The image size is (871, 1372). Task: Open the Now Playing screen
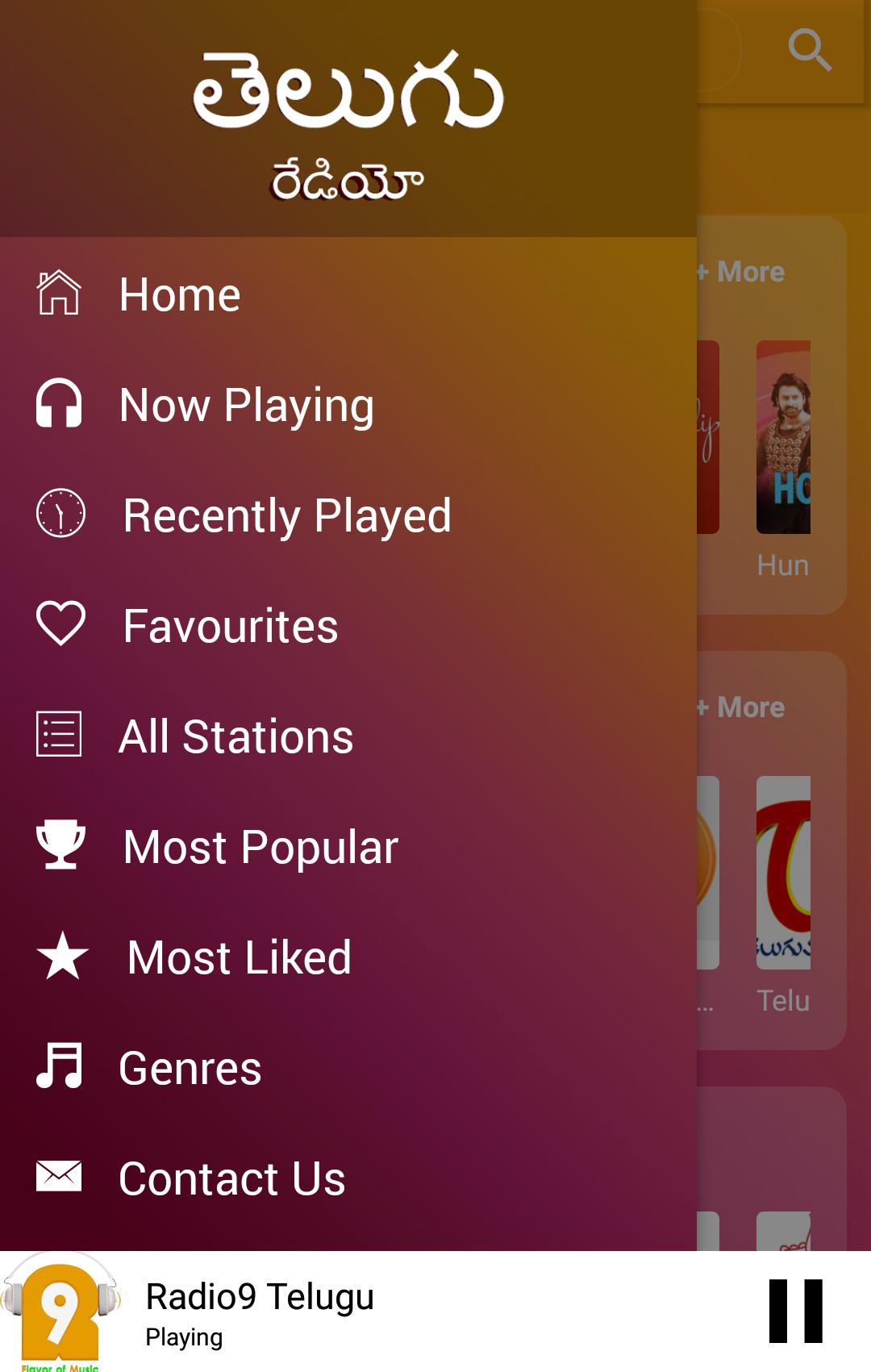pos(246,405)
